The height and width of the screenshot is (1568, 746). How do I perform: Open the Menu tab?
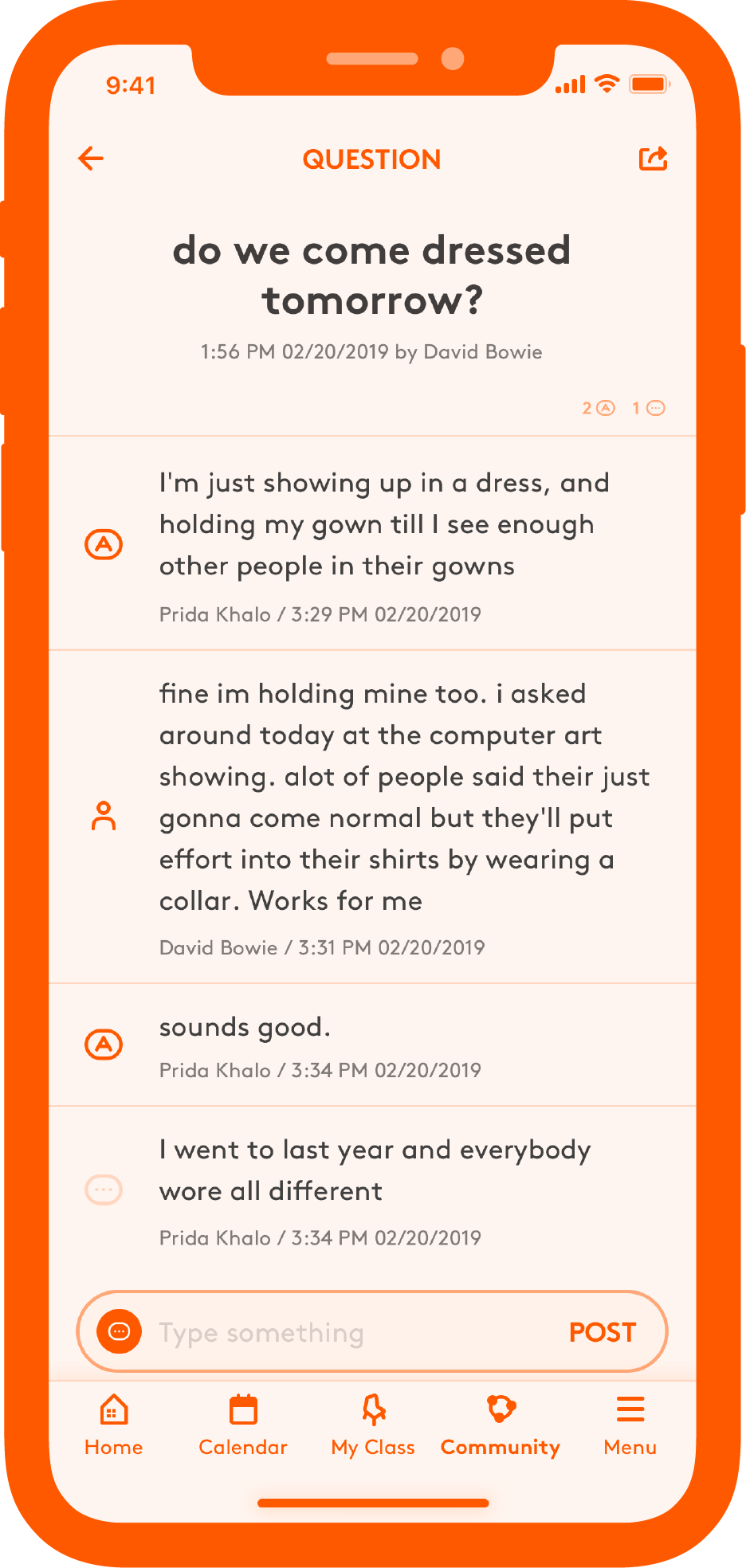[x=630, y=1426]
